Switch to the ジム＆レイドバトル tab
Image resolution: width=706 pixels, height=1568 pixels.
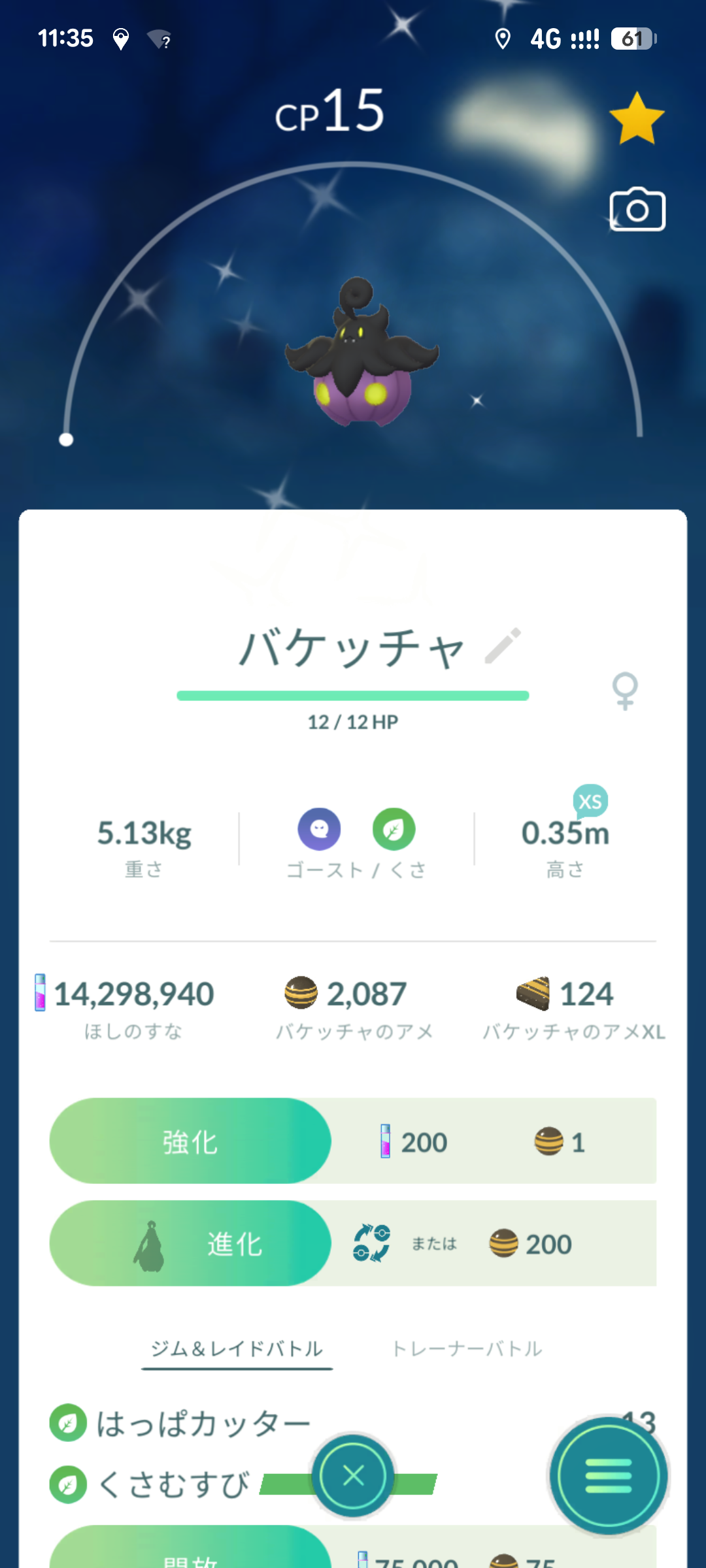point(237,1348)
